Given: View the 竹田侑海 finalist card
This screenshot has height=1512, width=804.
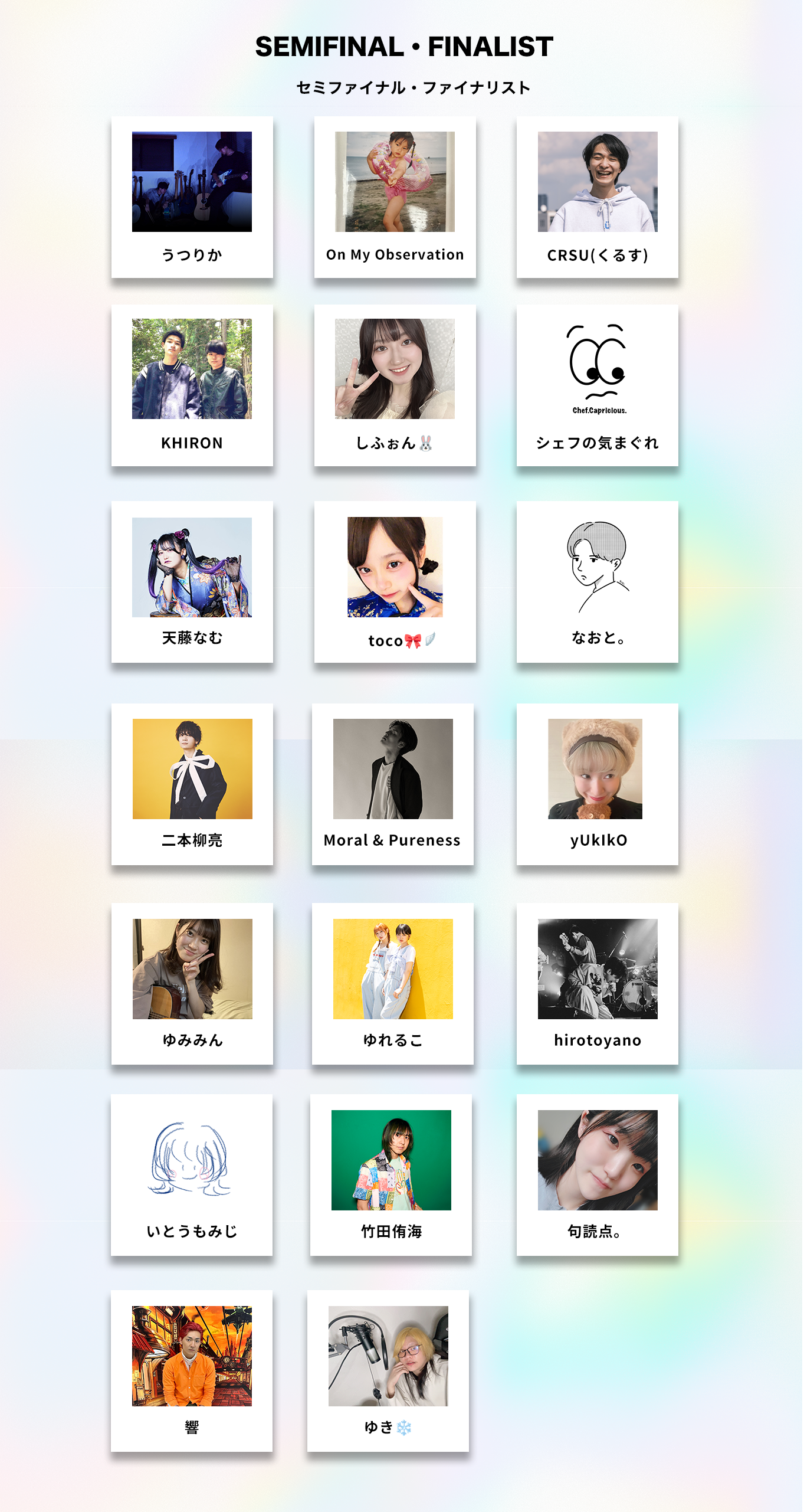Looking at the screenshot, I should [390, 1174].
